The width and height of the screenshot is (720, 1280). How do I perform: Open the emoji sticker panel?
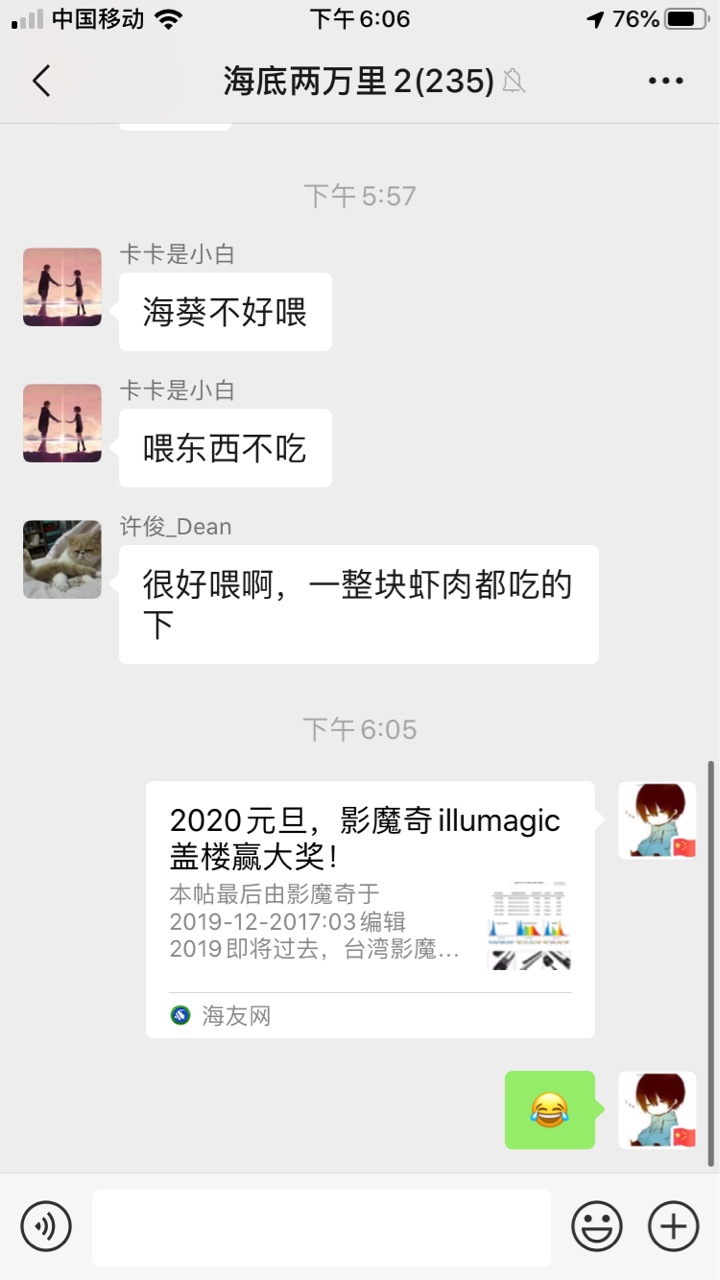[x=597, y=1226]
